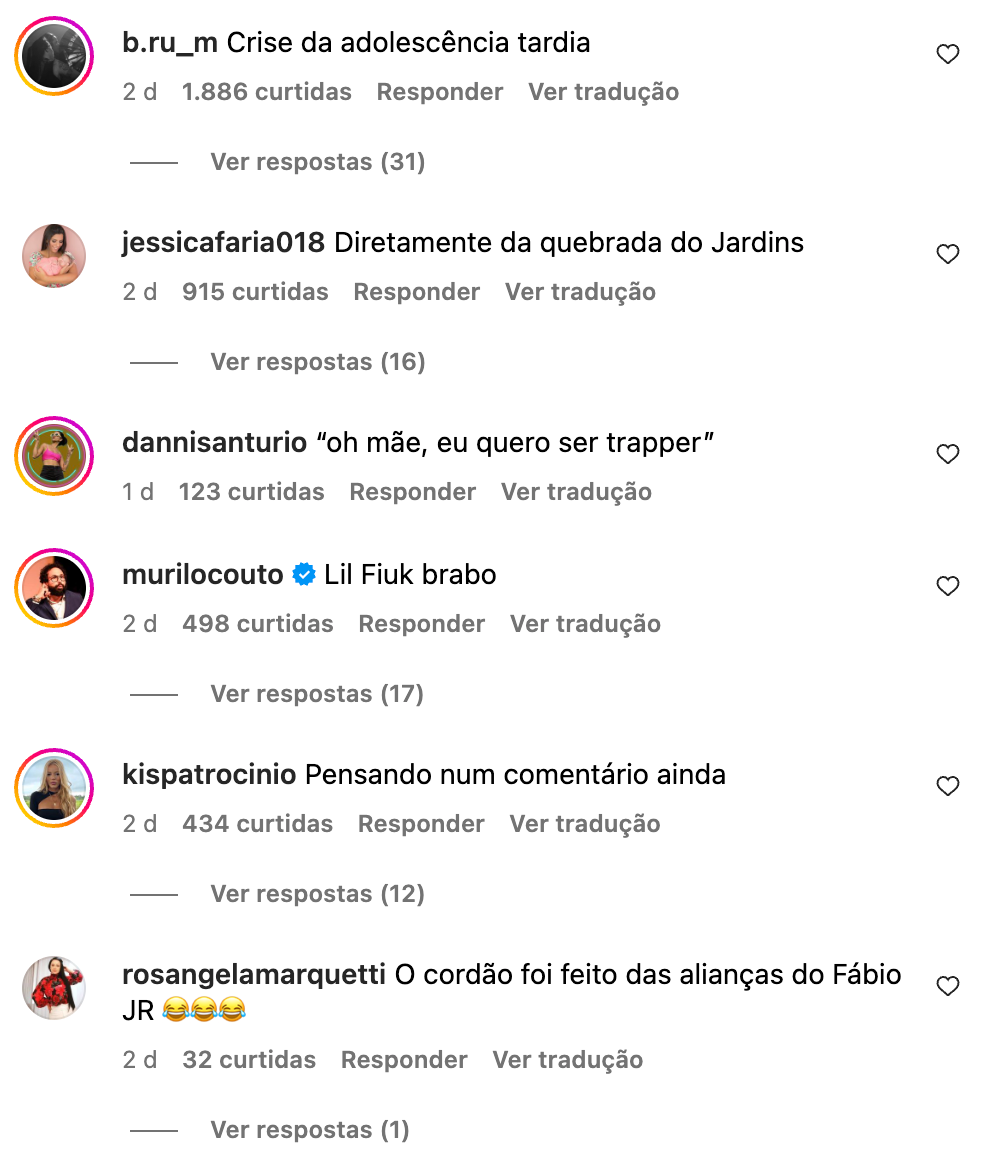Screen dimensions: 982x1170
Task: Reply to murilocouto's comment
Action: (421, 624)
